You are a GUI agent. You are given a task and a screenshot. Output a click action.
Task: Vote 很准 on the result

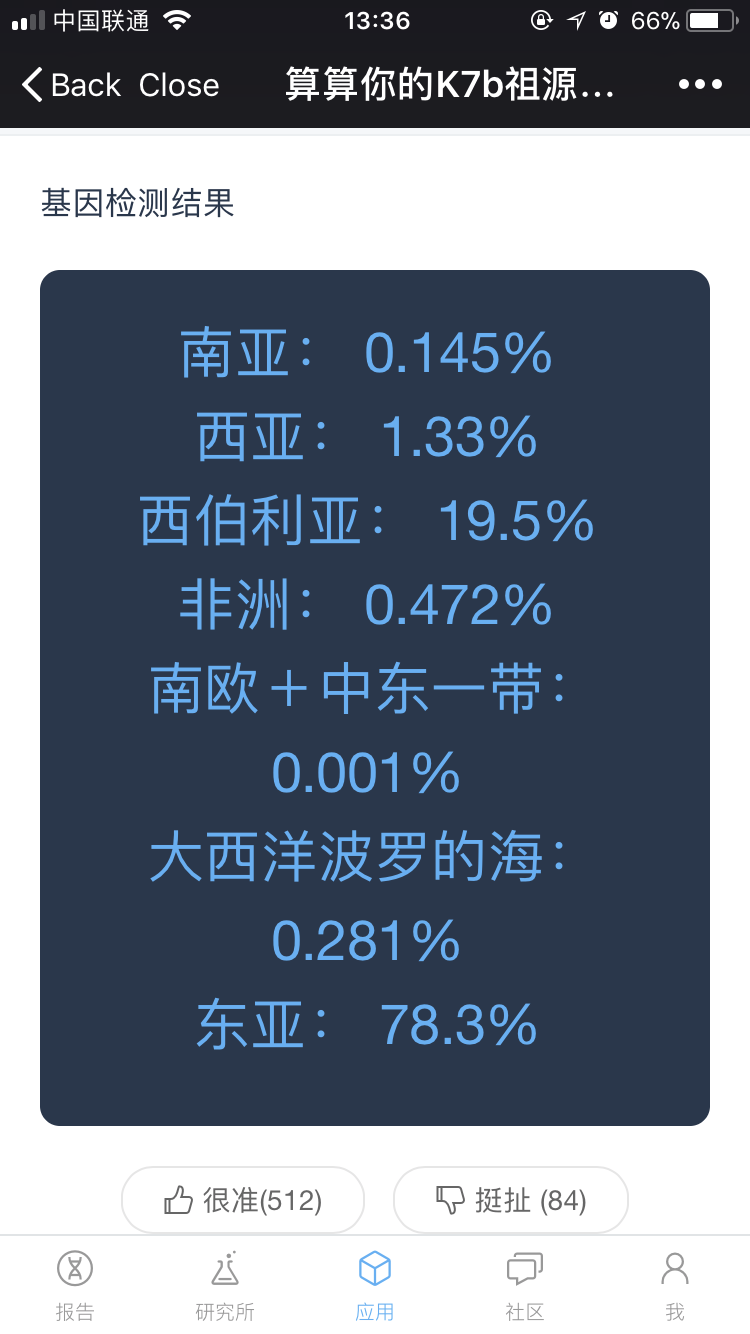[243, 1200]
